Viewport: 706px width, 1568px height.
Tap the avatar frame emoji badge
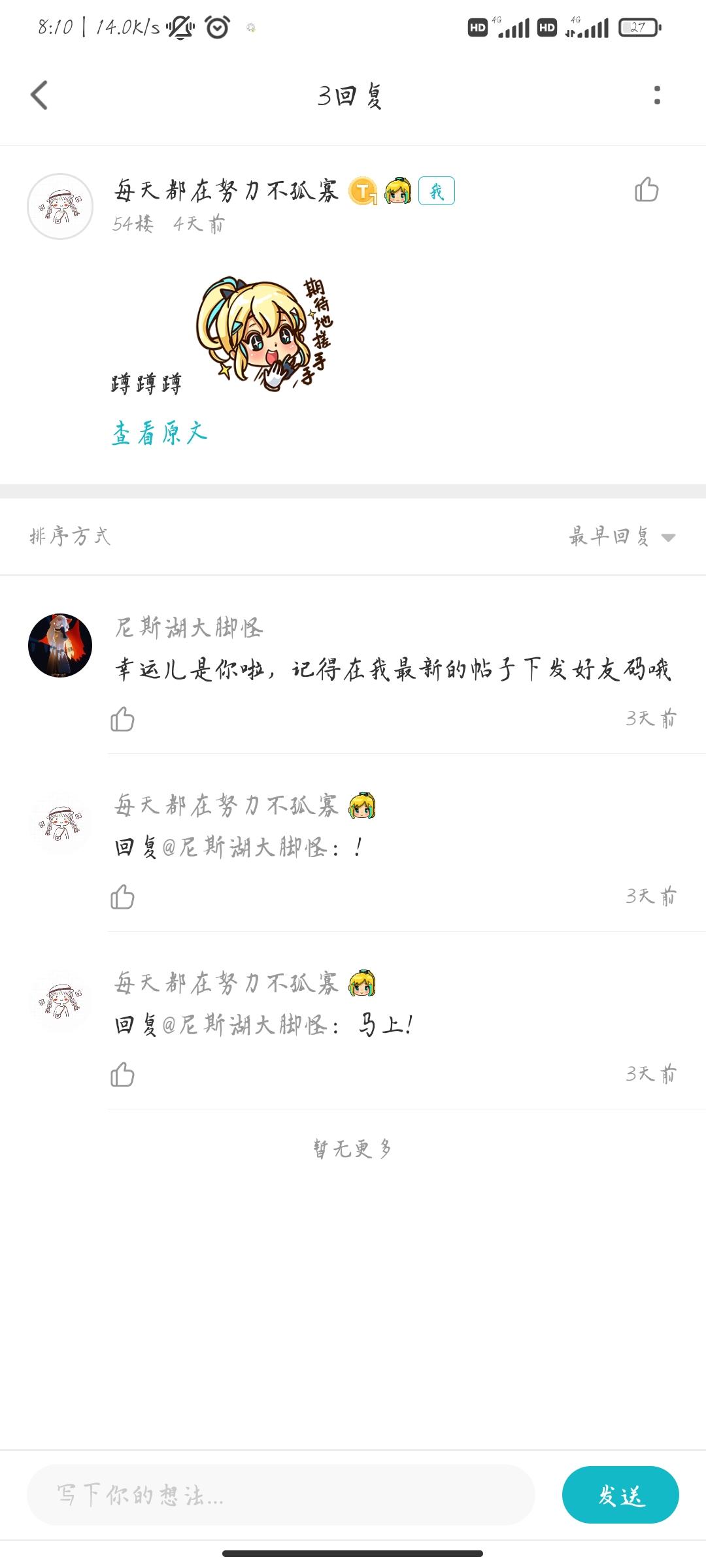coord(396,190)
